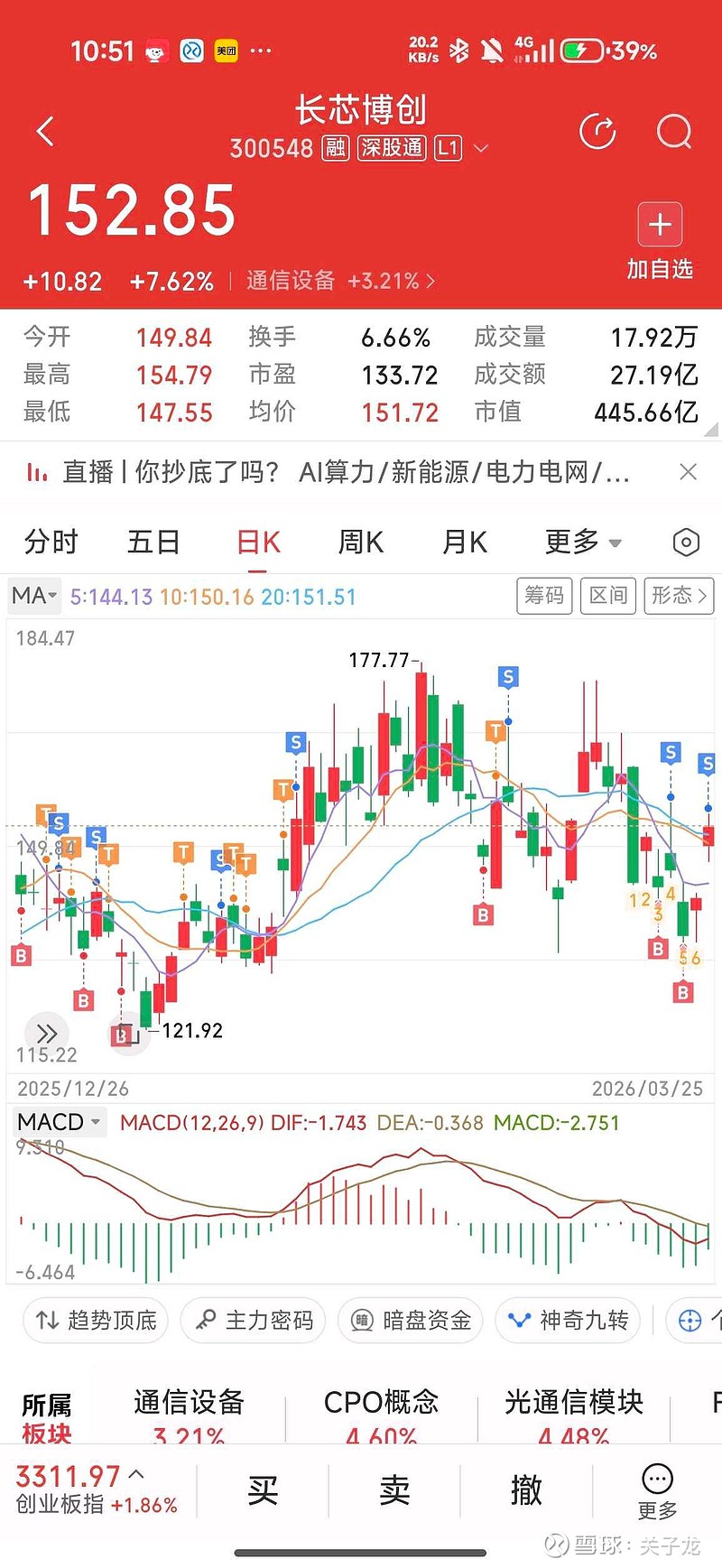The height and width of the screenshot is (1568, 722).
Task: Open the MA moving average dropdown
Action: pyautogui.click(x=33, y=596)
